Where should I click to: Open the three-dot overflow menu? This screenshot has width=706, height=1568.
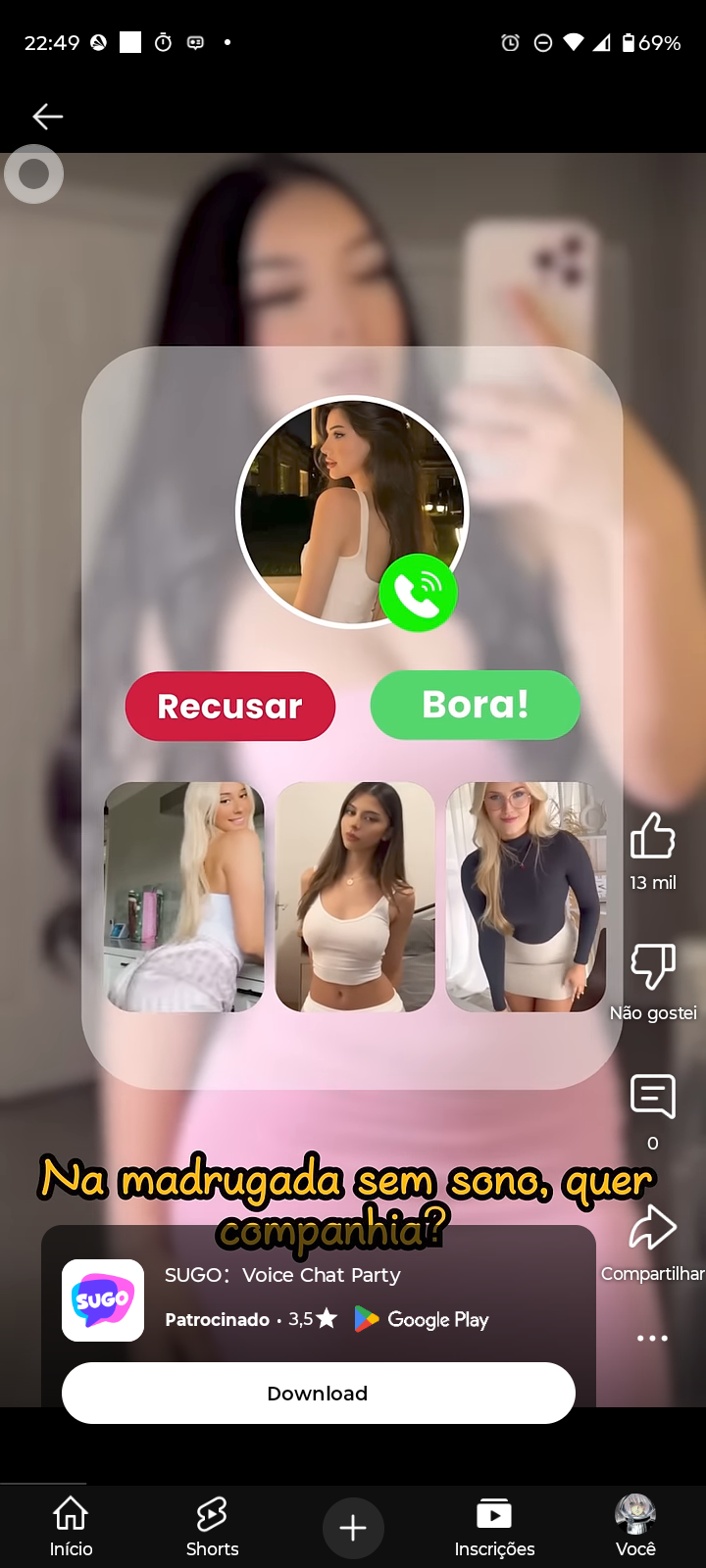tap(652, 1338)
